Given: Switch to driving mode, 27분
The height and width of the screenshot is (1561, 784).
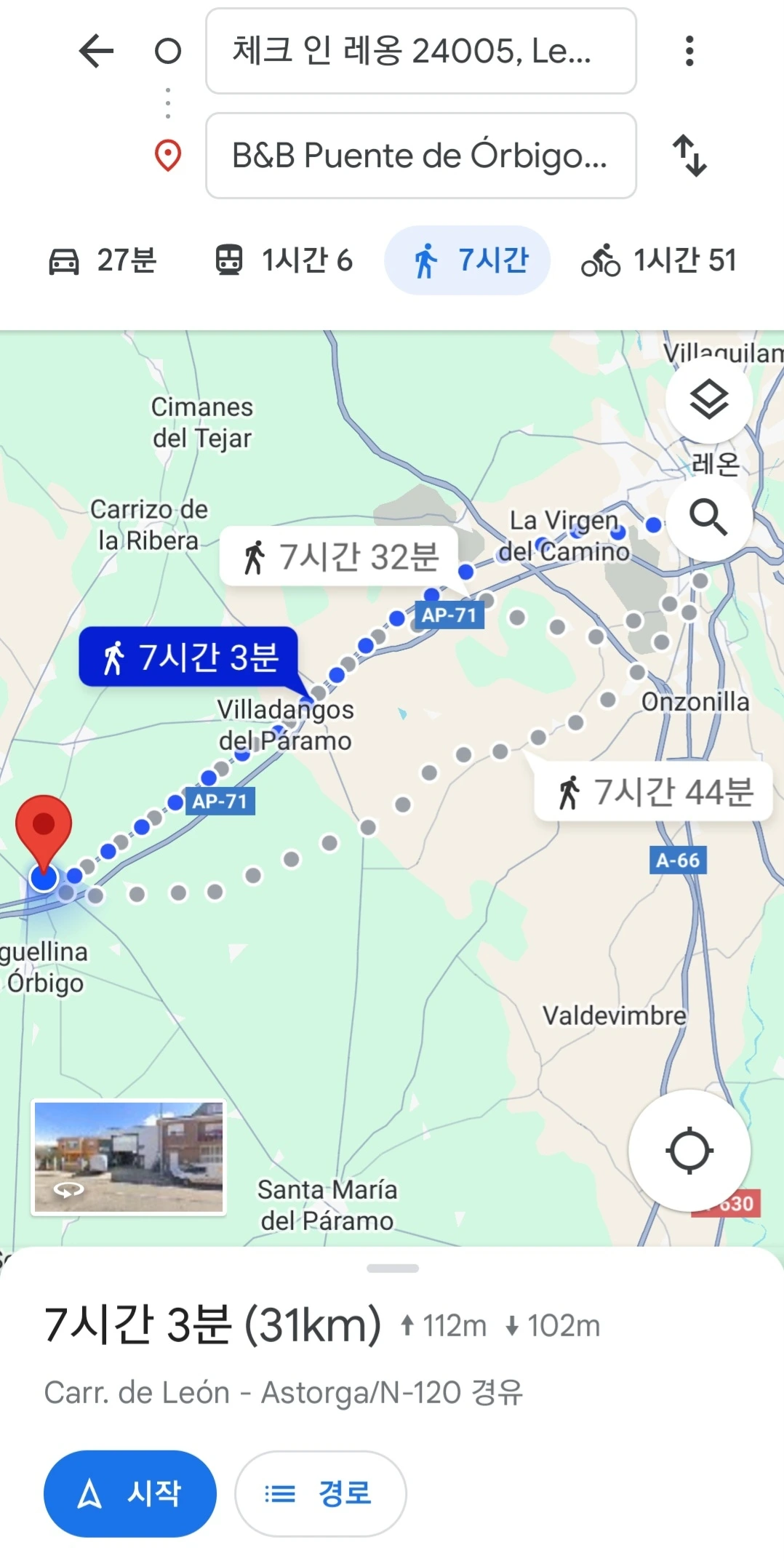Looking at the screenshot, I should tap(103, 260).
